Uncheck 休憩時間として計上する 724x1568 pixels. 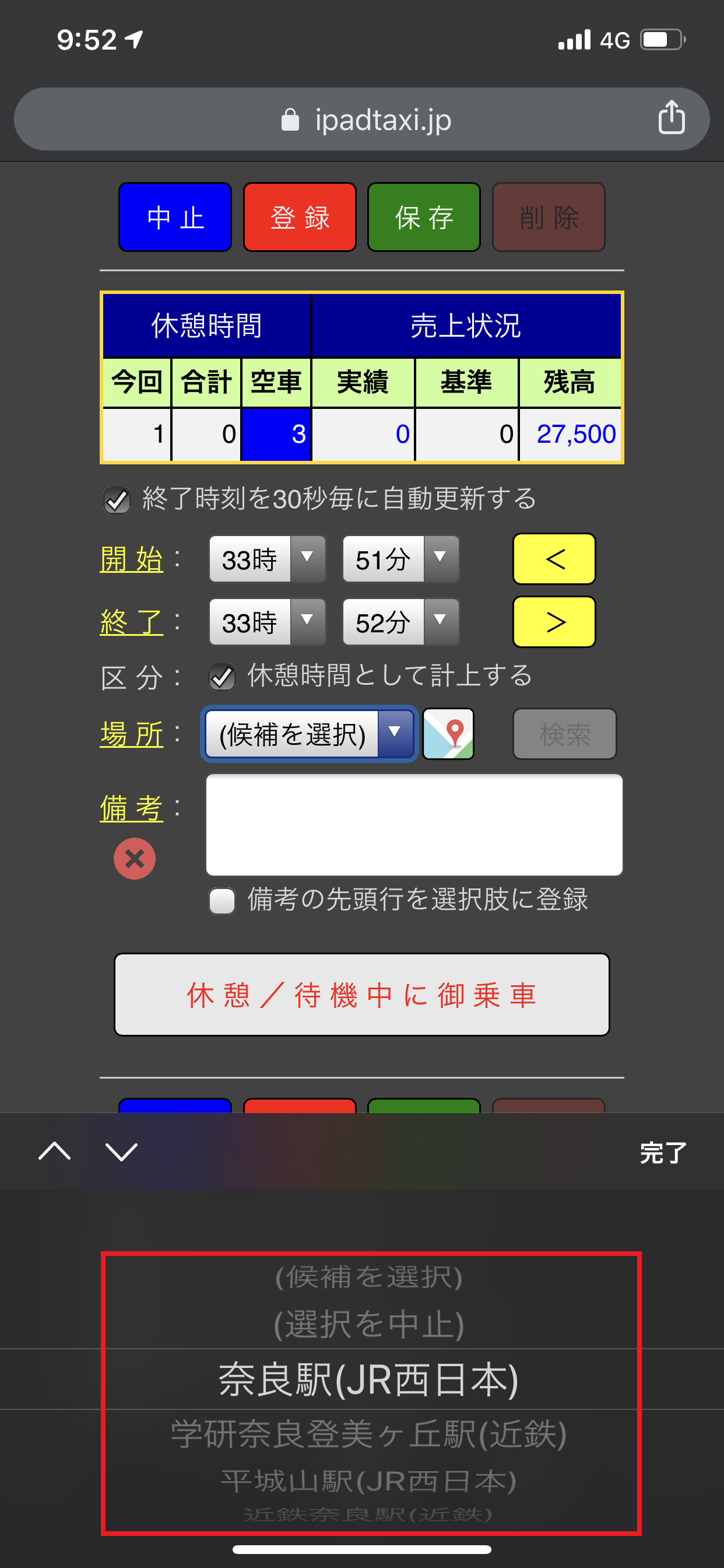point(222,677)
